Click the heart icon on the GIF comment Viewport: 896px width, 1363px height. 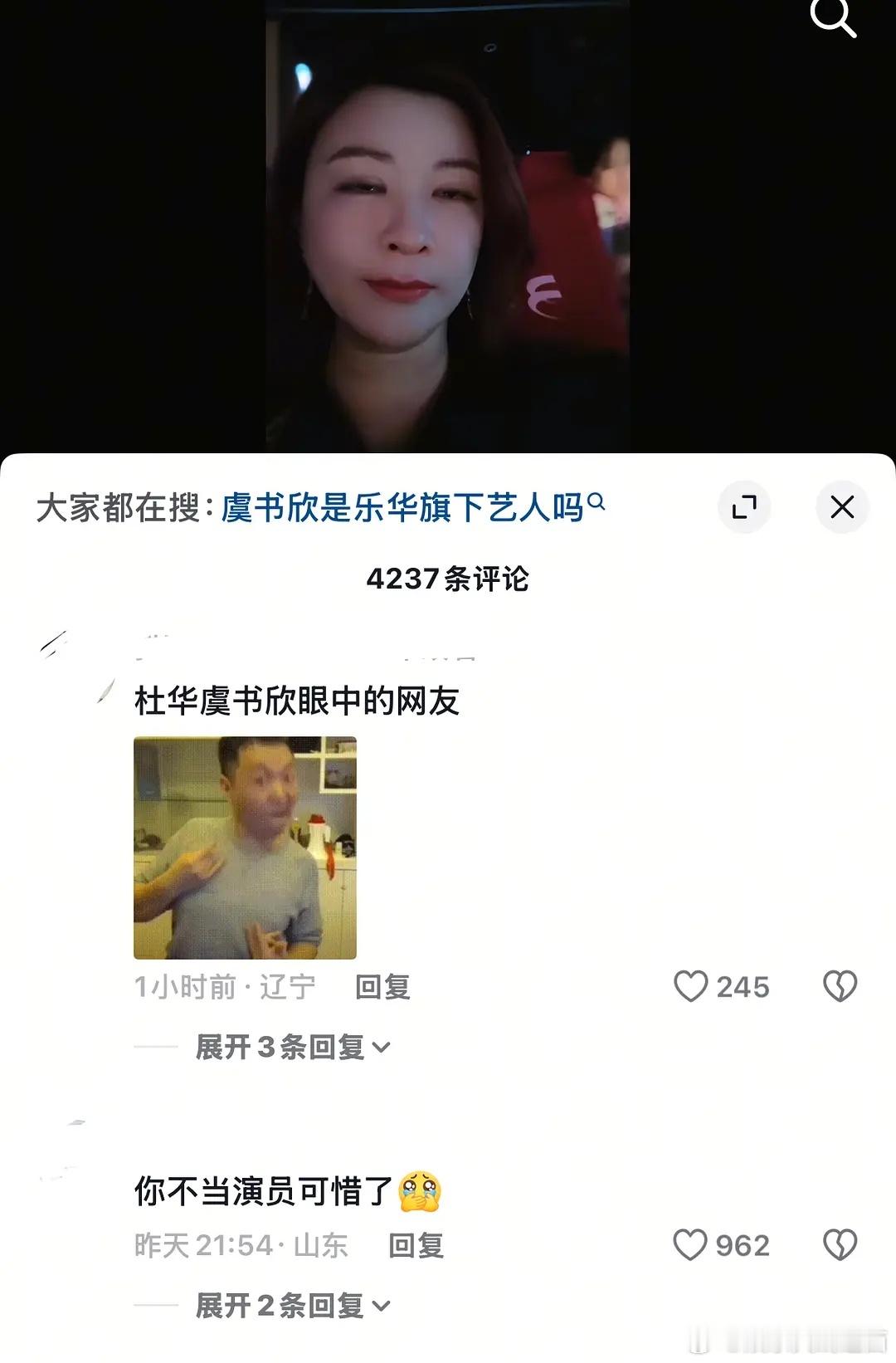click(690, 988)
